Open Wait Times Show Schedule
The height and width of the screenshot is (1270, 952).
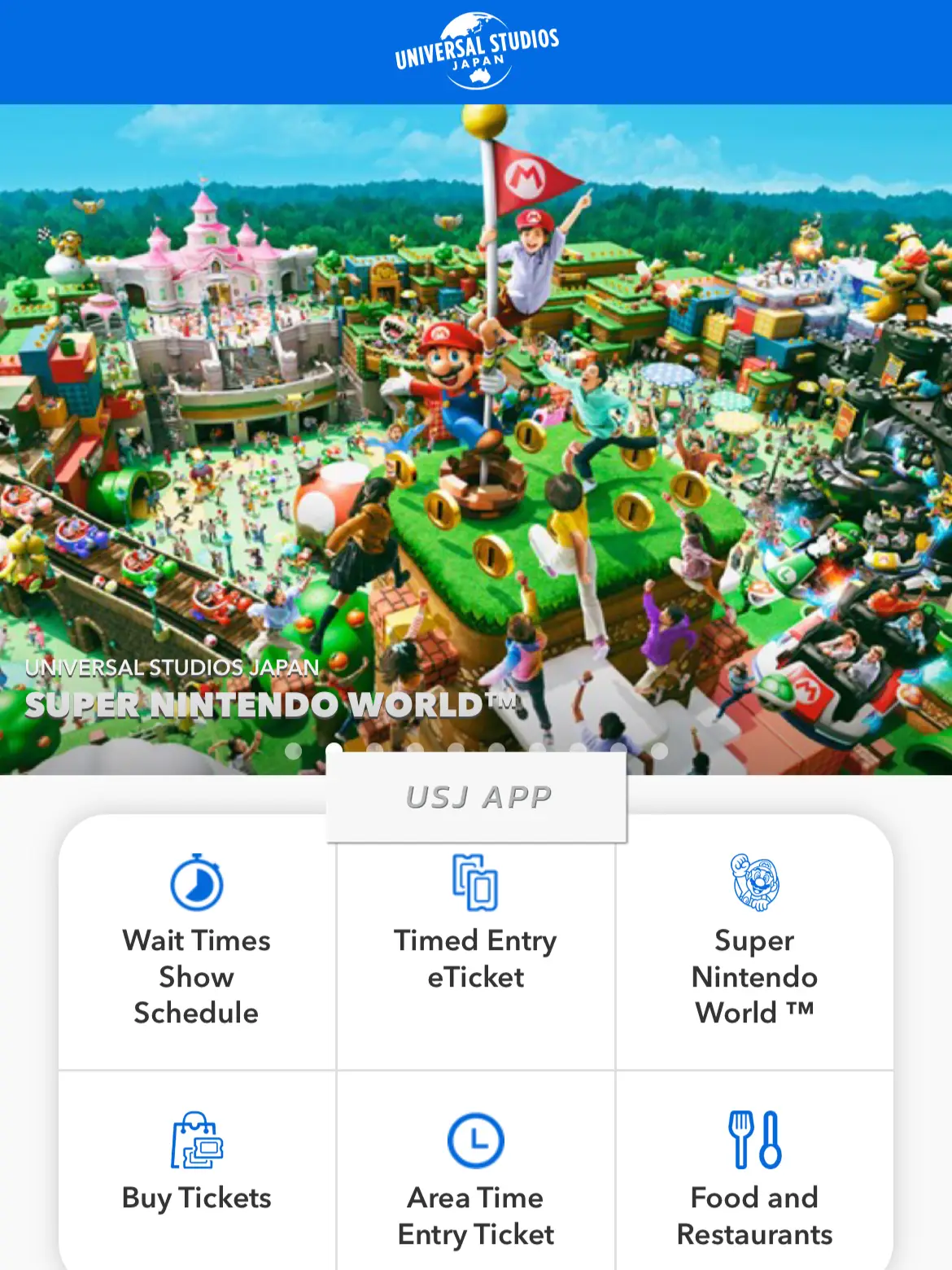point(196,942)
